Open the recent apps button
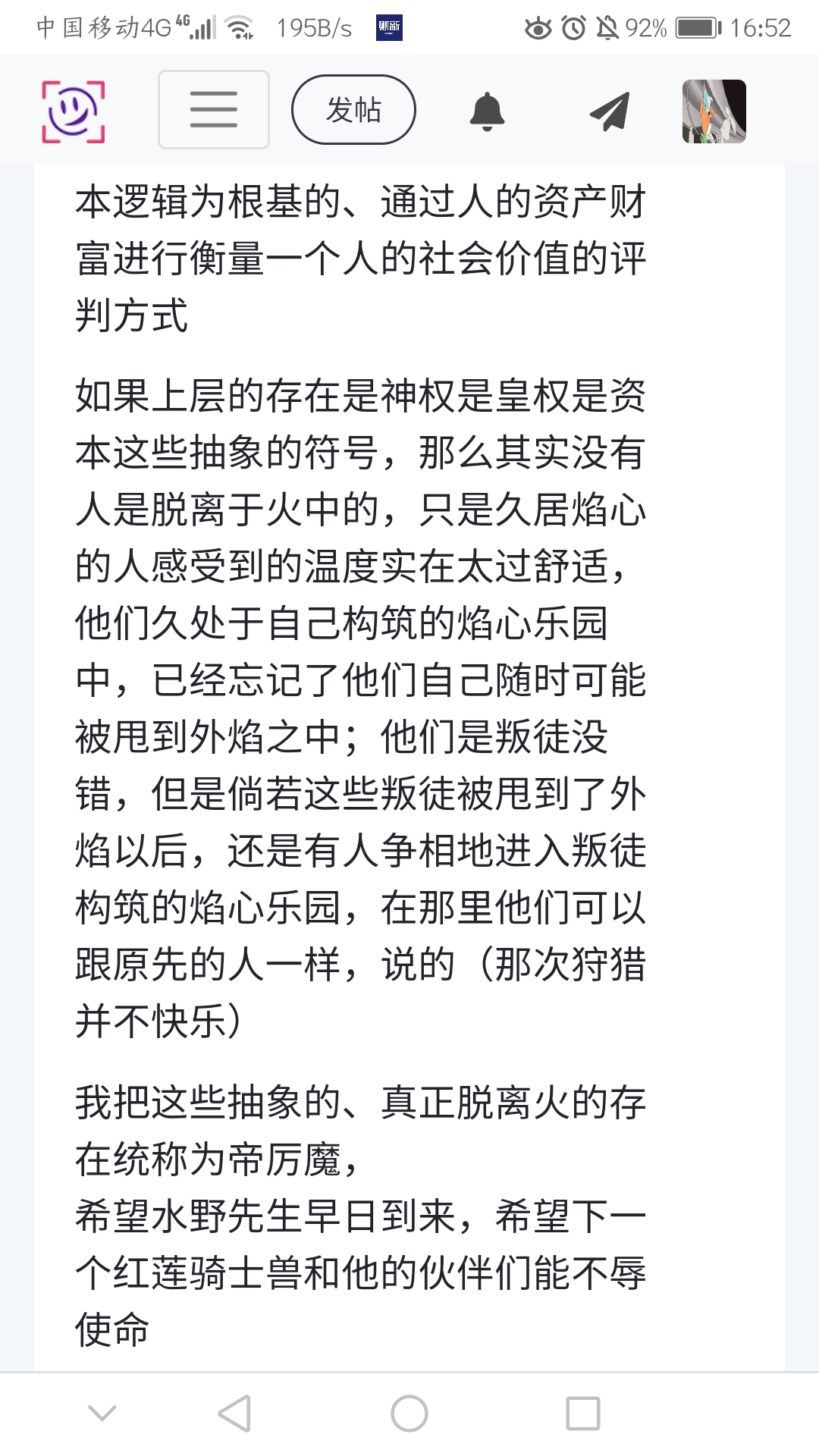819x1456 pixels. tap(583, 1414)
